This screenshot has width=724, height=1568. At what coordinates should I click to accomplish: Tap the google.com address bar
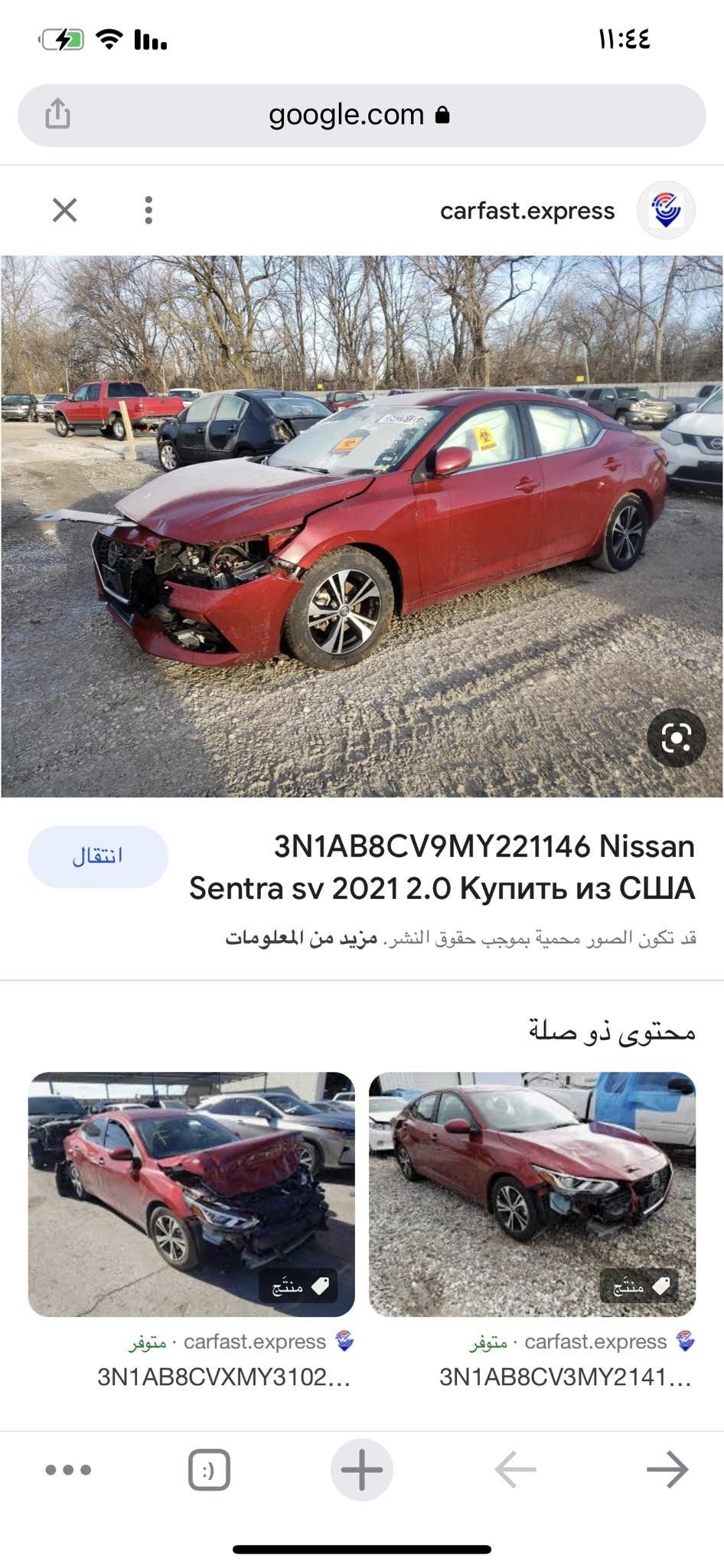pyautogui.click(x=360, y=115)
